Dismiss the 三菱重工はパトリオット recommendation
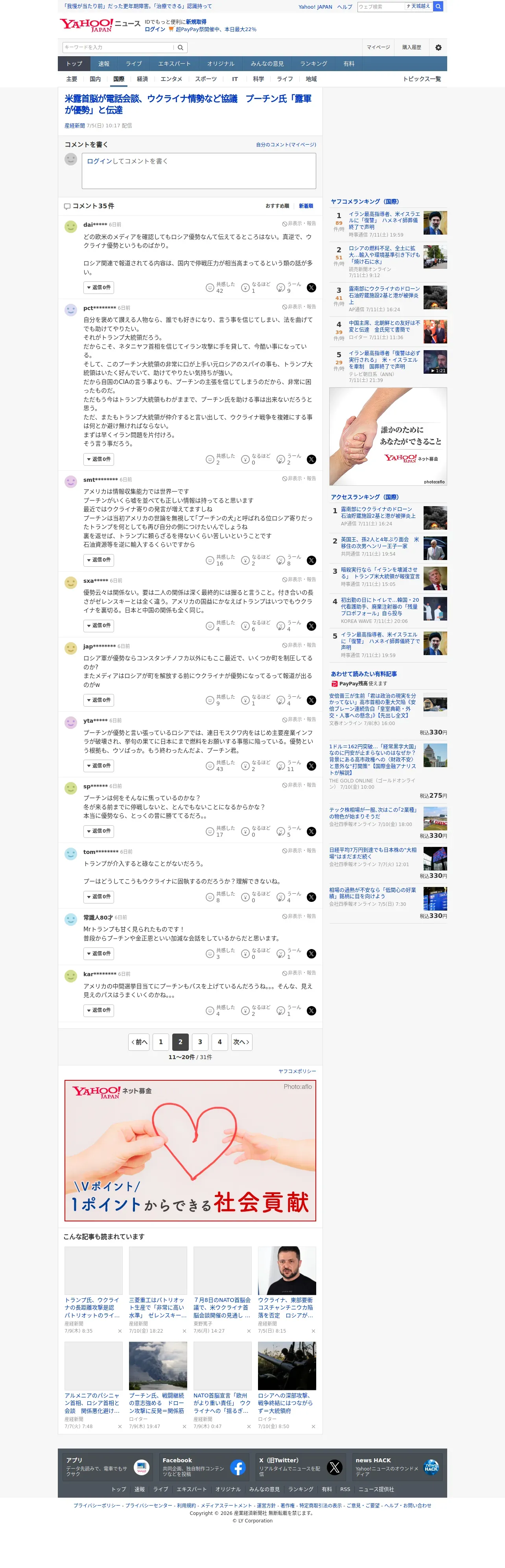 [184, 1331]
